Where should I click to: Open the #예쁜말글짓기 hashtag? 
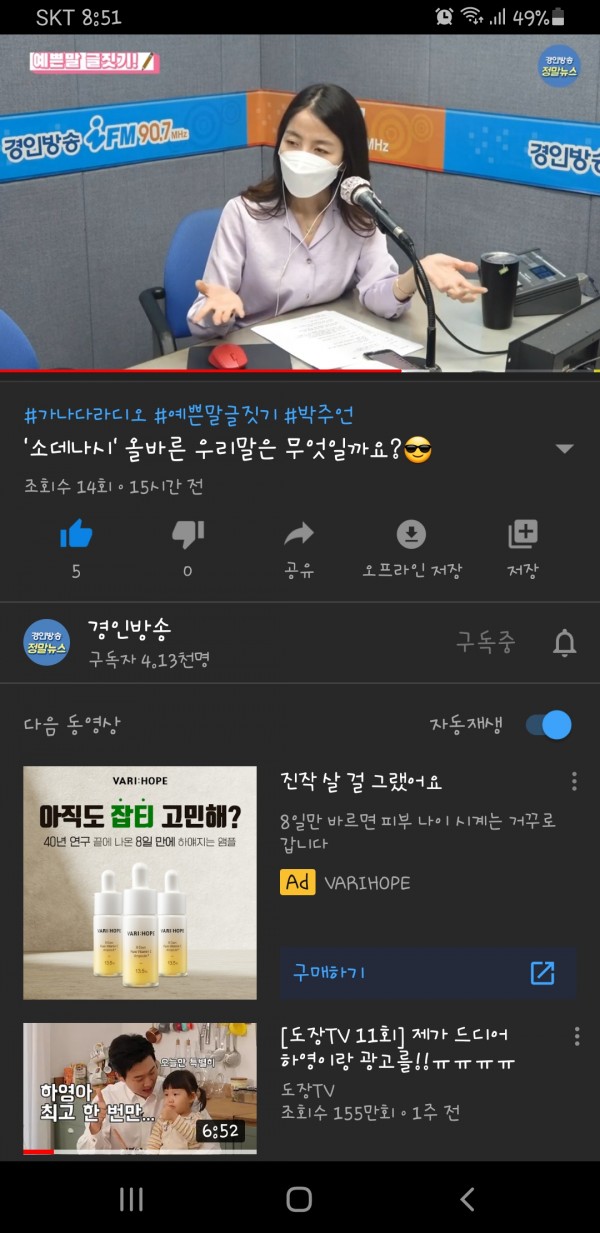[x=215, y=415]
